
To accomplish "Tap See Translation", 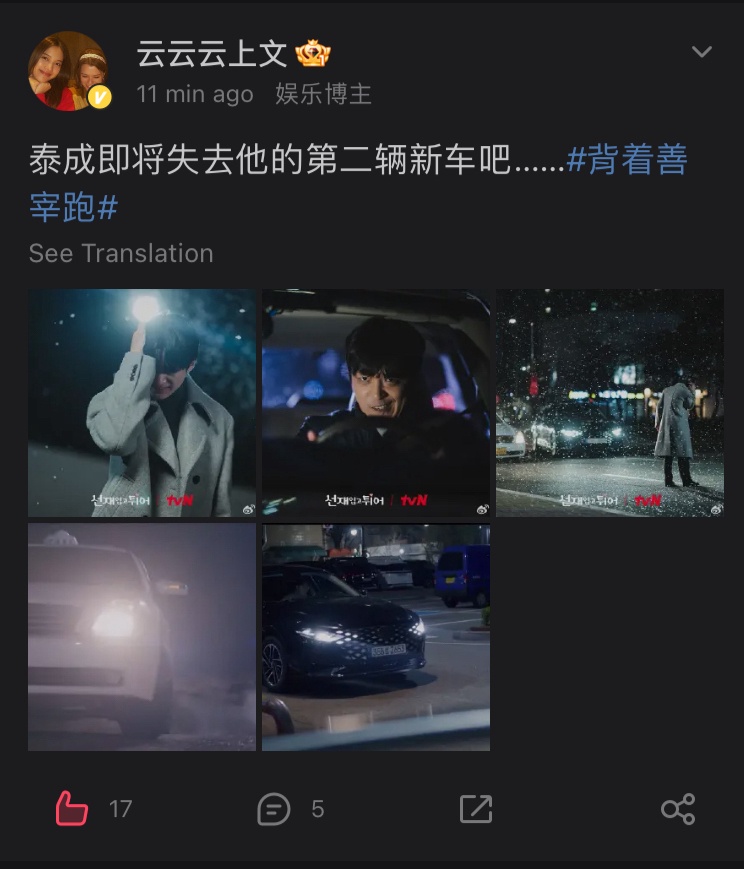I will coord(121,253).
